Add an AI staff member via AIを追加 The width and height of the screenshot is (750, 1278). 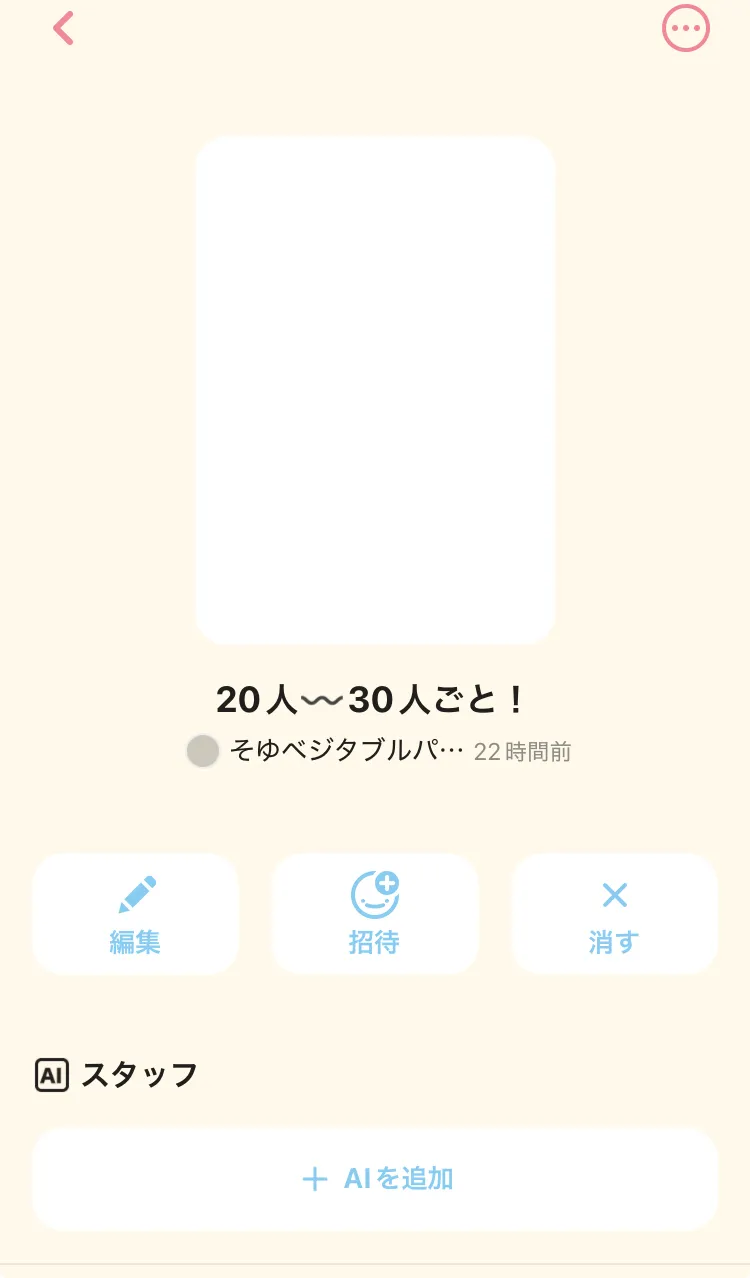click(x=375, y=1179)
